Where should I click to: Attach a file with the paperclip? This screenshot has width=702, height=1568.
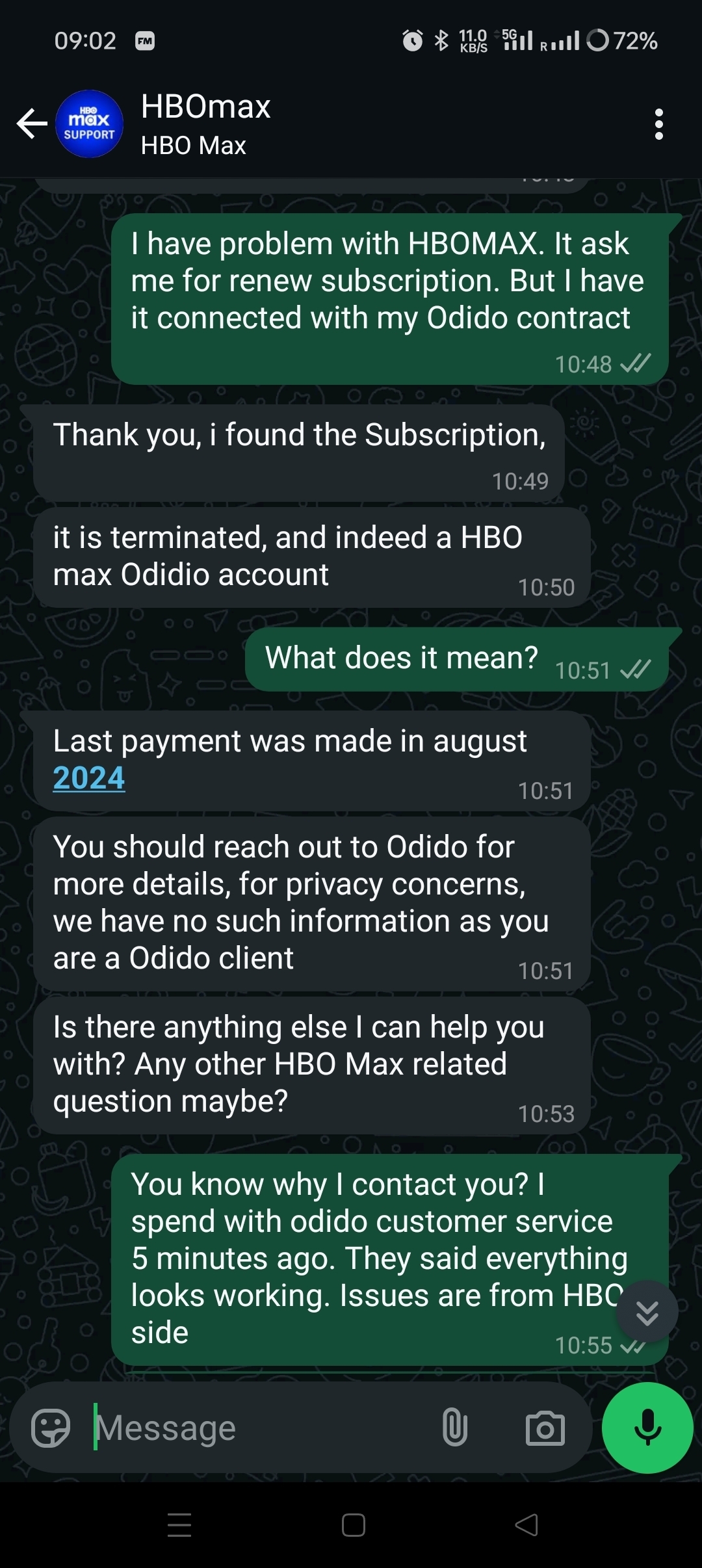pos(454,1428)
